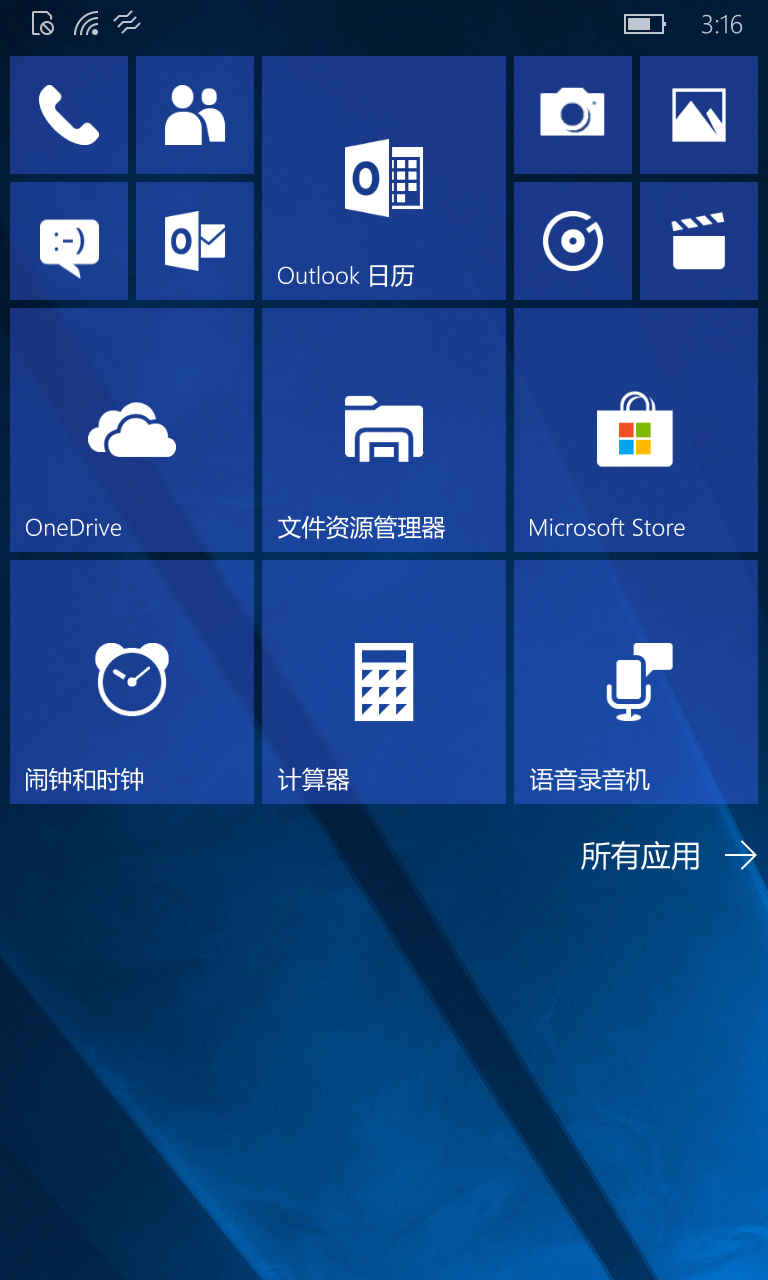Open 文件资源管理器 file explorer
This screenshot has width=768, height=1280.
384,430
